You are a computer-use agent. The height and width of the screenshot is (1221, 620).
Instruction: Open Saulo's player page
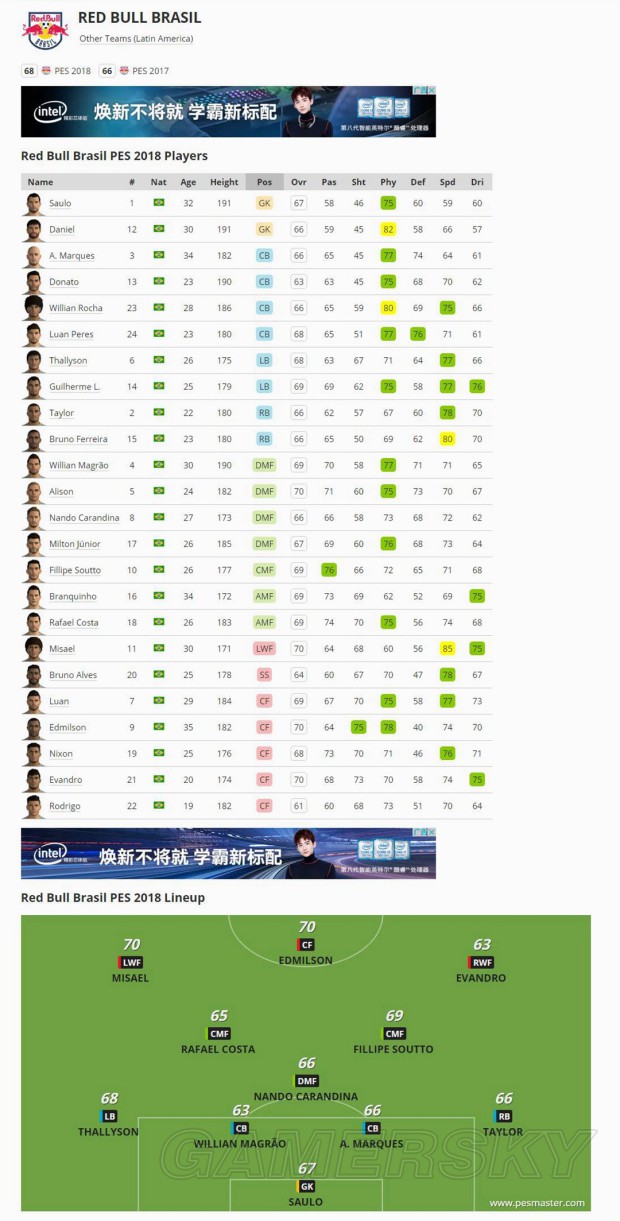[60, 203]
